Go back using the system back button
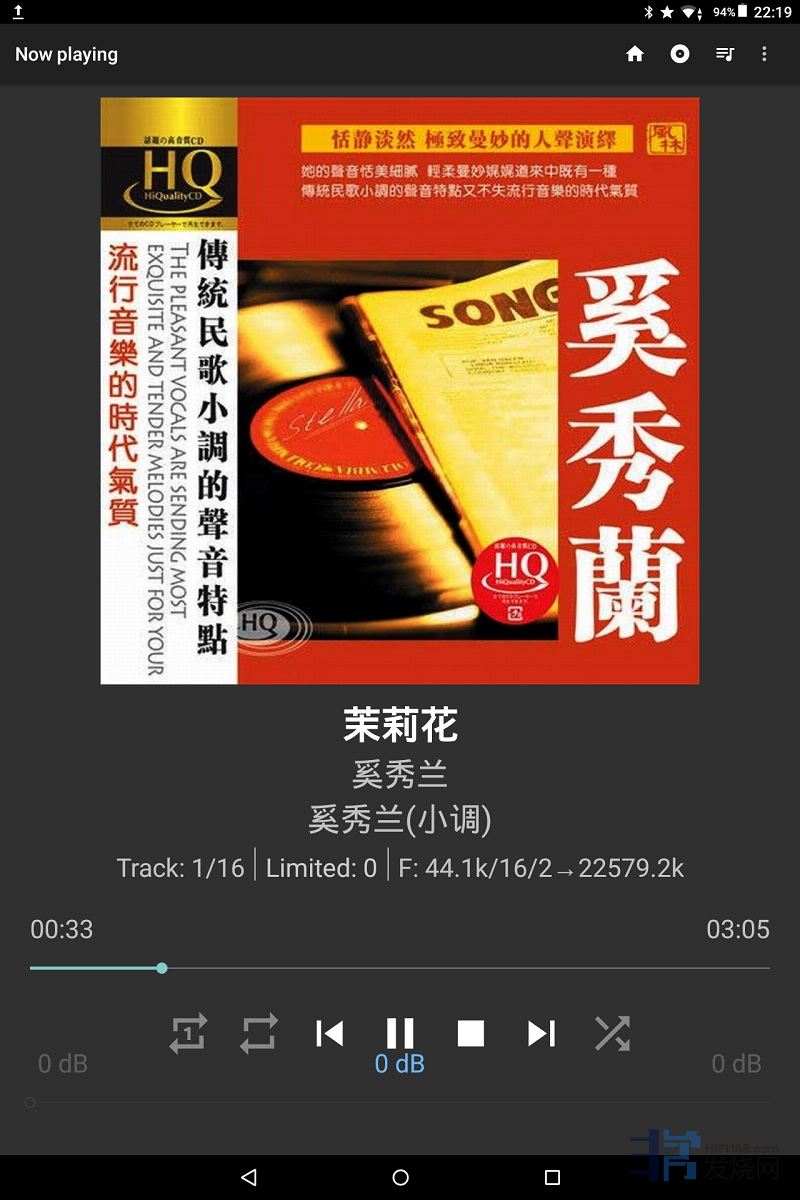The width and height of the screenshot is (800, 1200). coord(249,1177)
